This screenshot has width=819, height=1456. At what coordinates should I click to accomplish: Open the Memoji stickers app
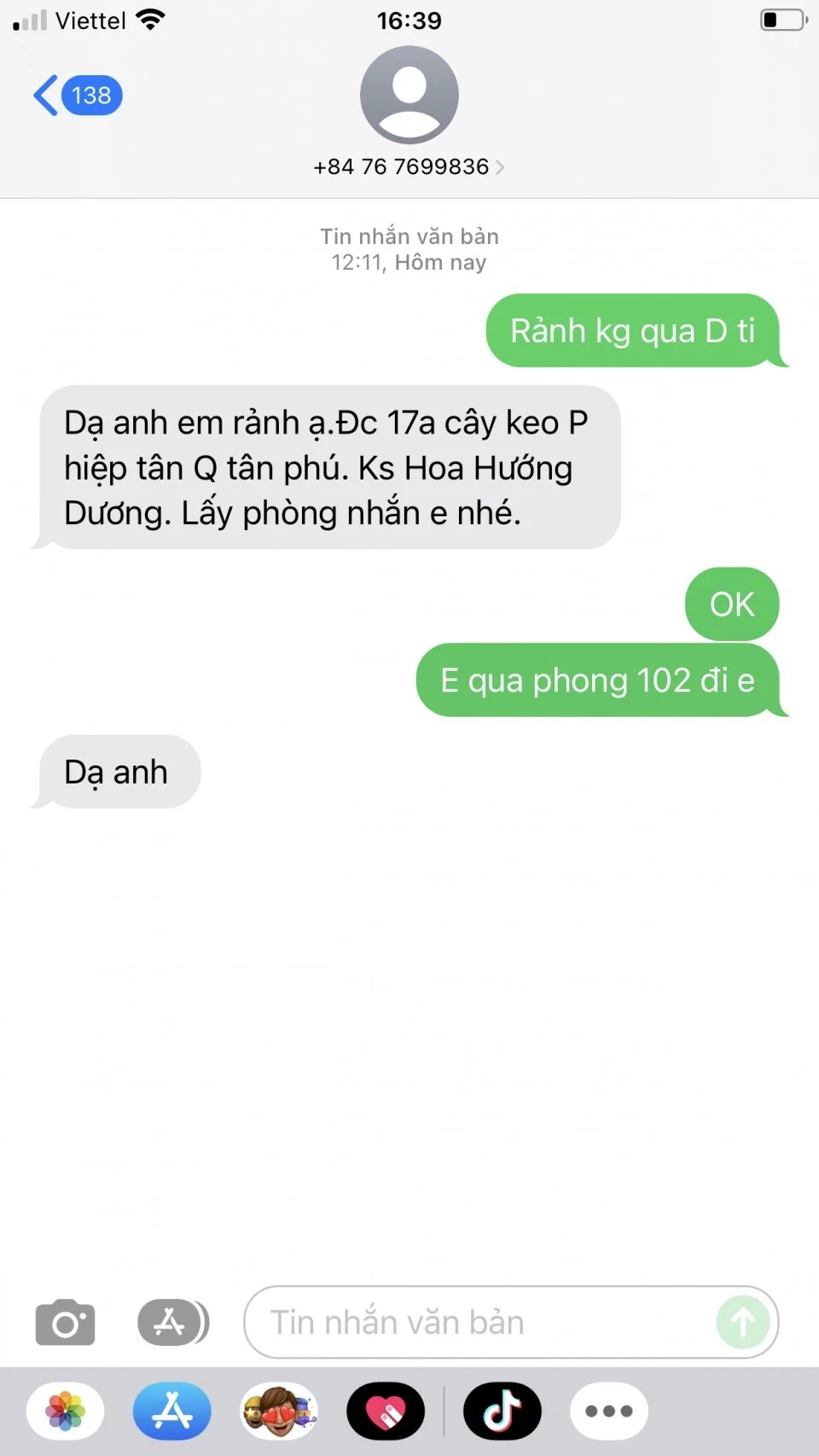pyautogui.click(x=279, y=1411)
